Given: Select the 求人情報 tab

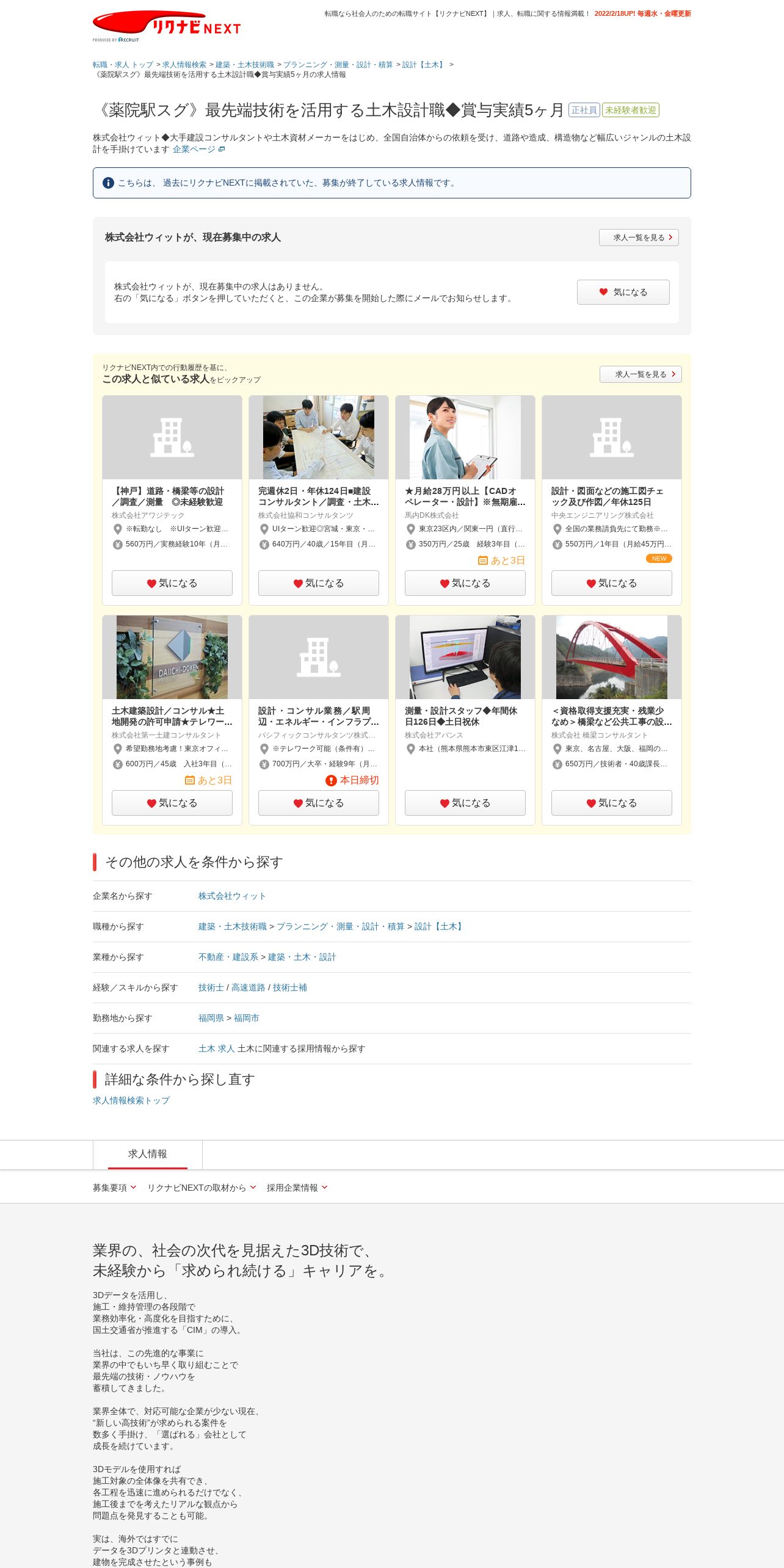Looking at the screenshot, I should [x=147, y=1154].
